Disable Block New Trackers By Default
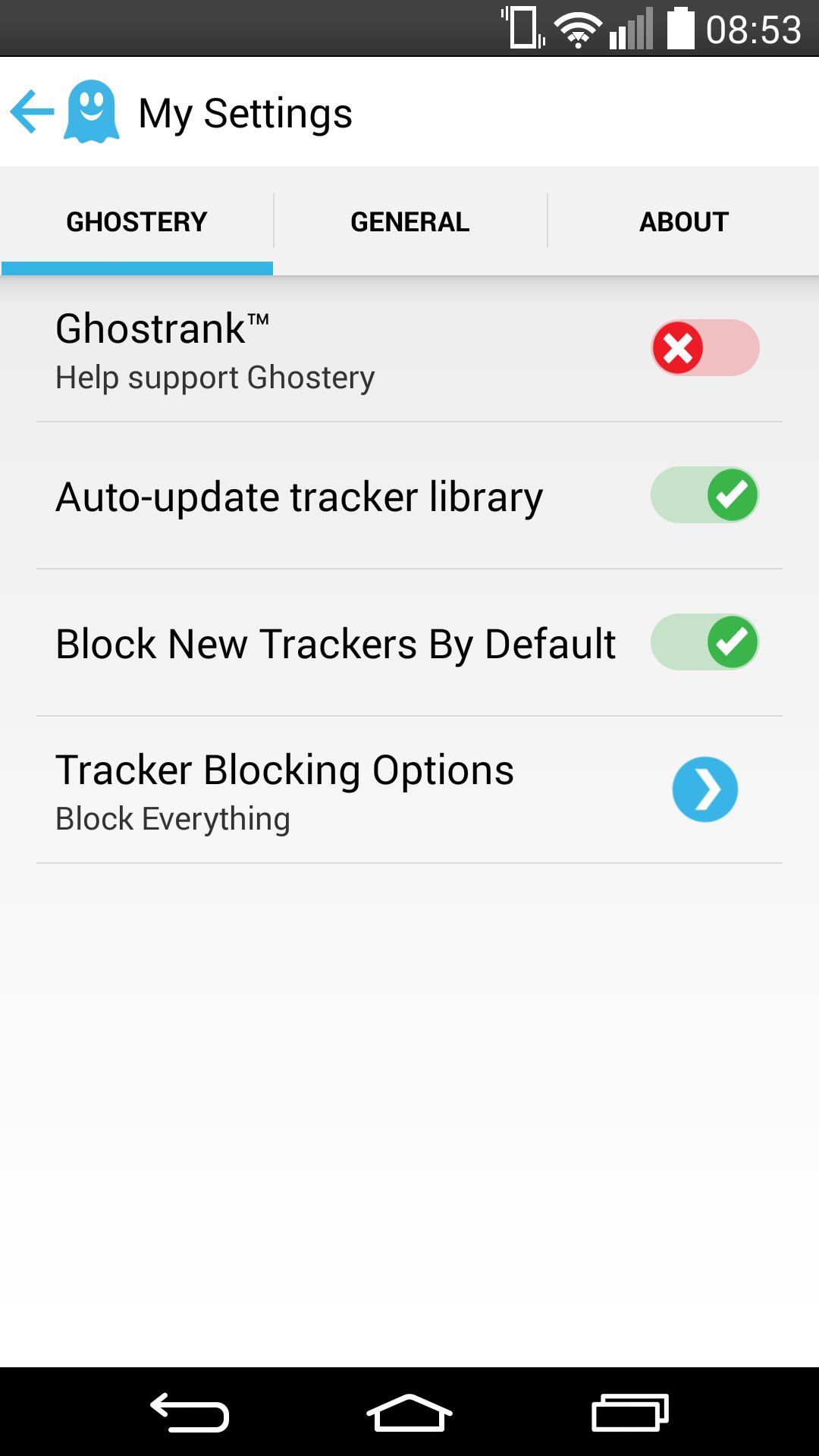Image resolution: width=819 pixels, height=1456 pixels. pyautogui.click(x=705, y=642)
